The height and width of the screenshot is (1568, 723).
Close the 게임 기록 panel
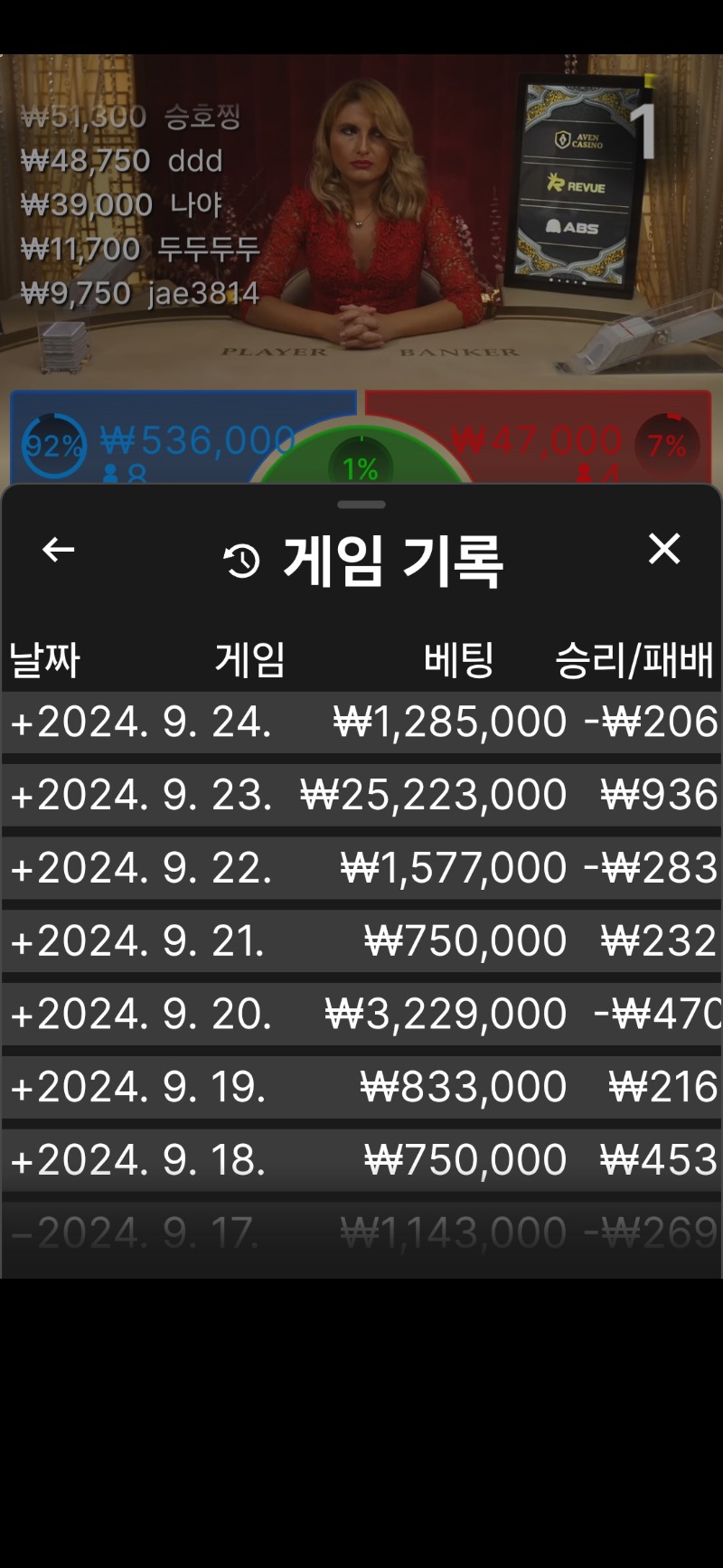(664, 548)
